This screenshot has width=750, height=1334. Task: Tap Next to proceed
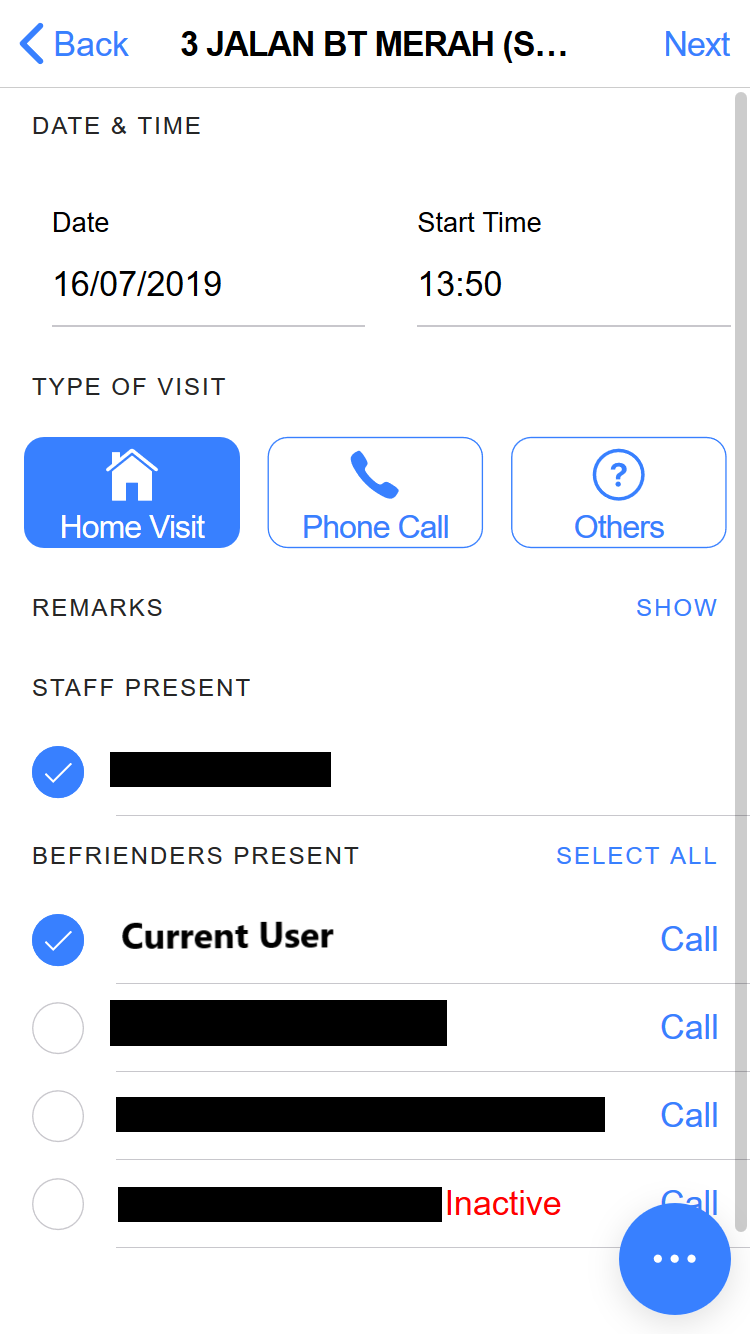[697, 44]
